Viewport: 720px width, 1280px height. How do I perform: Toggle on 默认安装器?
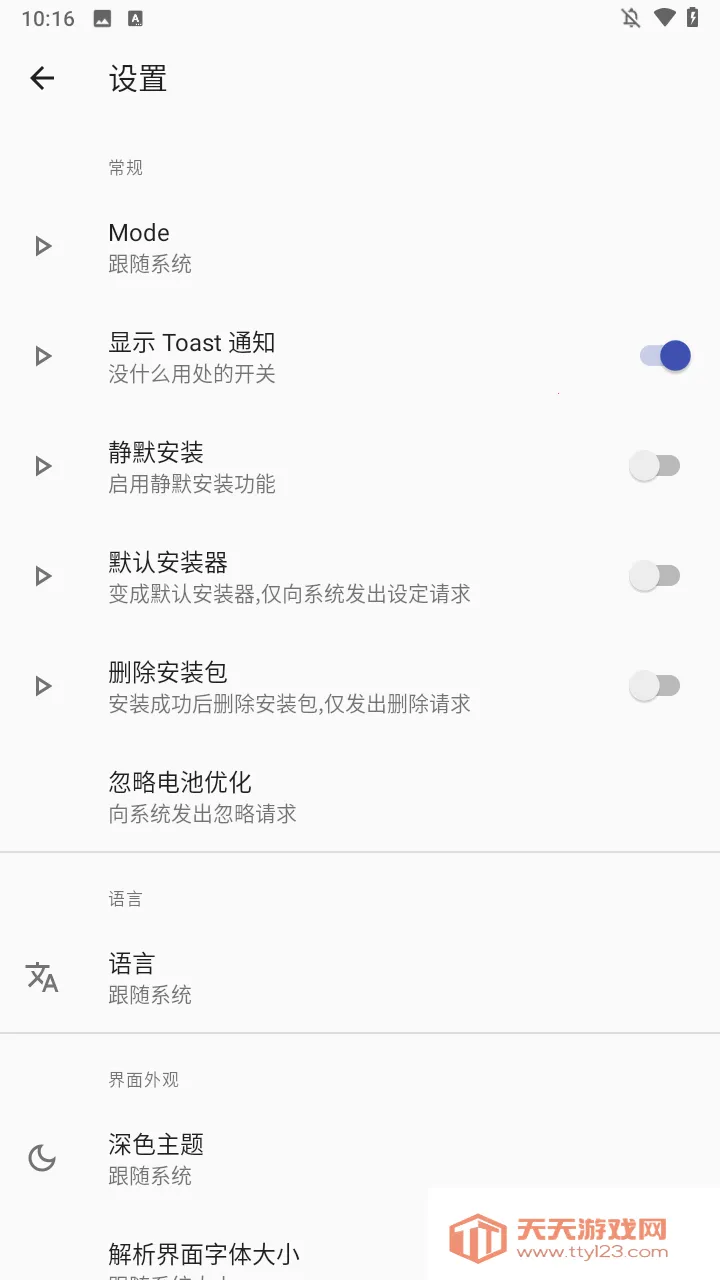655,576
